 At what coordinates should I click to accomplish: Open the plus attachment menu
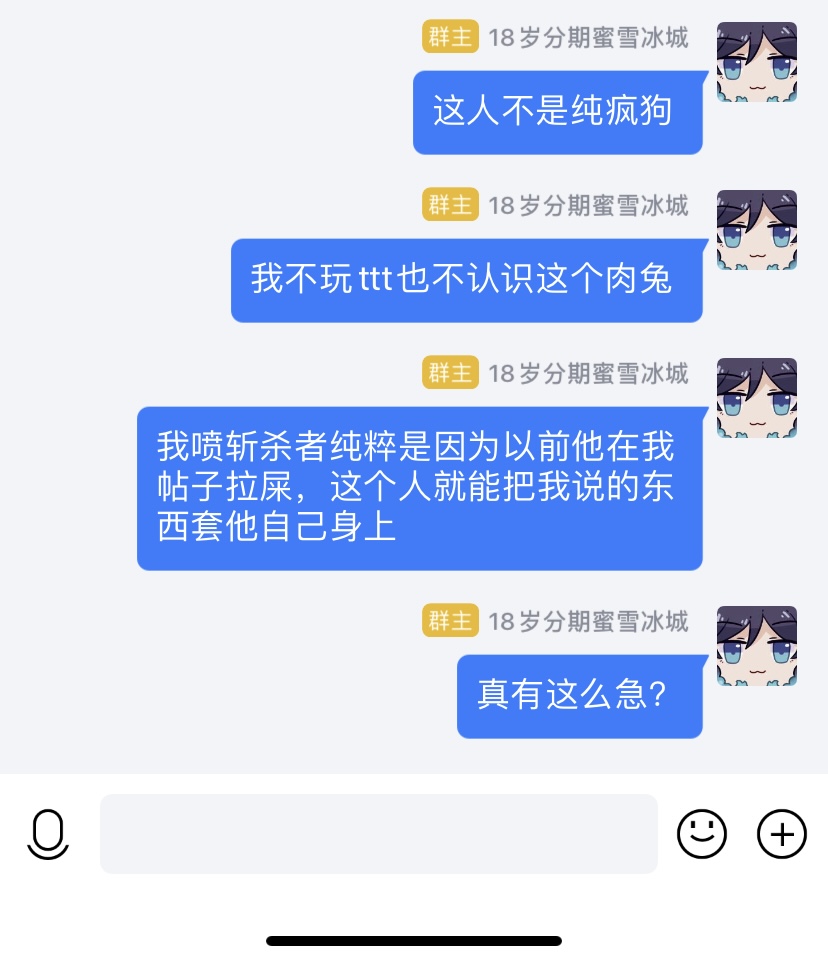[781, 833]
